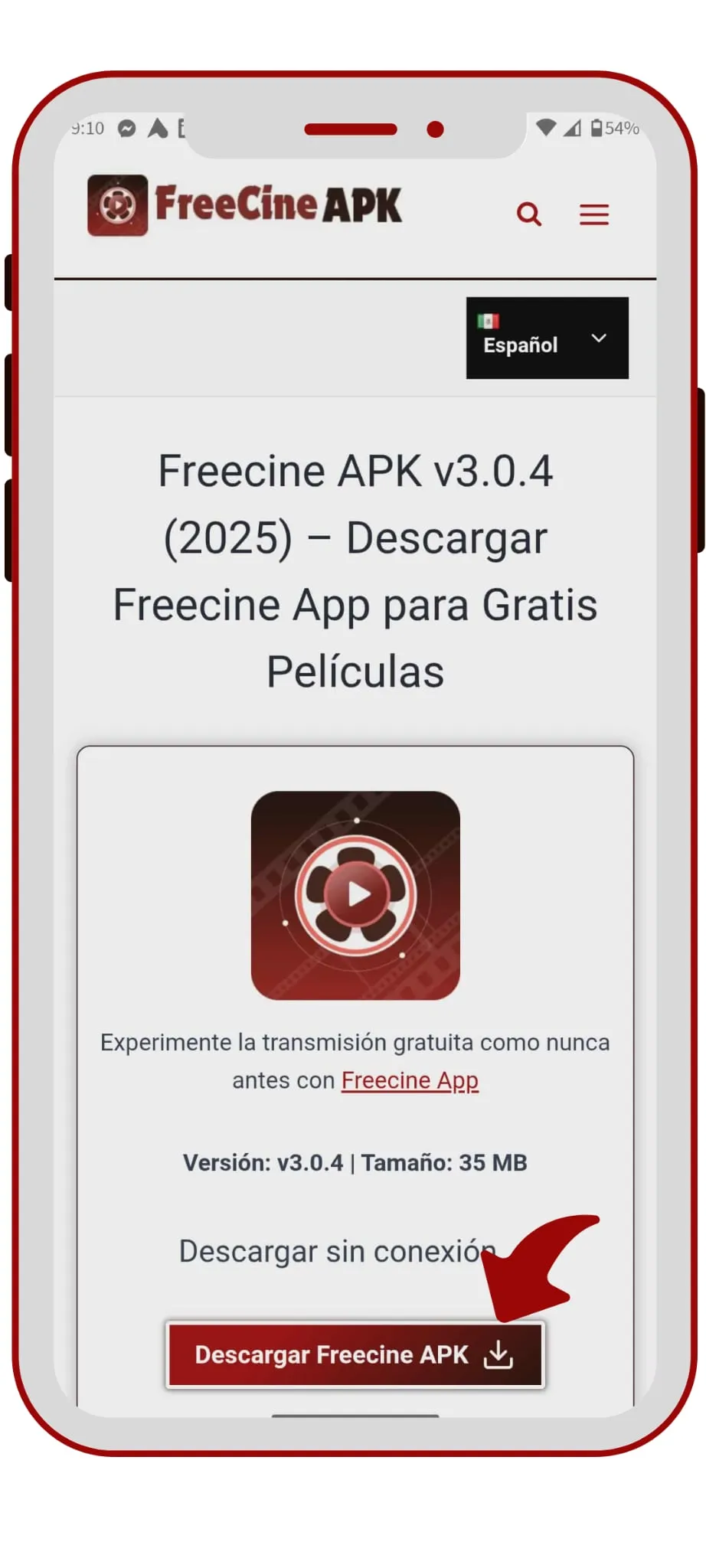Click the Mexican flag icon next to Español

pyautogui.click(x=489, y=320)
